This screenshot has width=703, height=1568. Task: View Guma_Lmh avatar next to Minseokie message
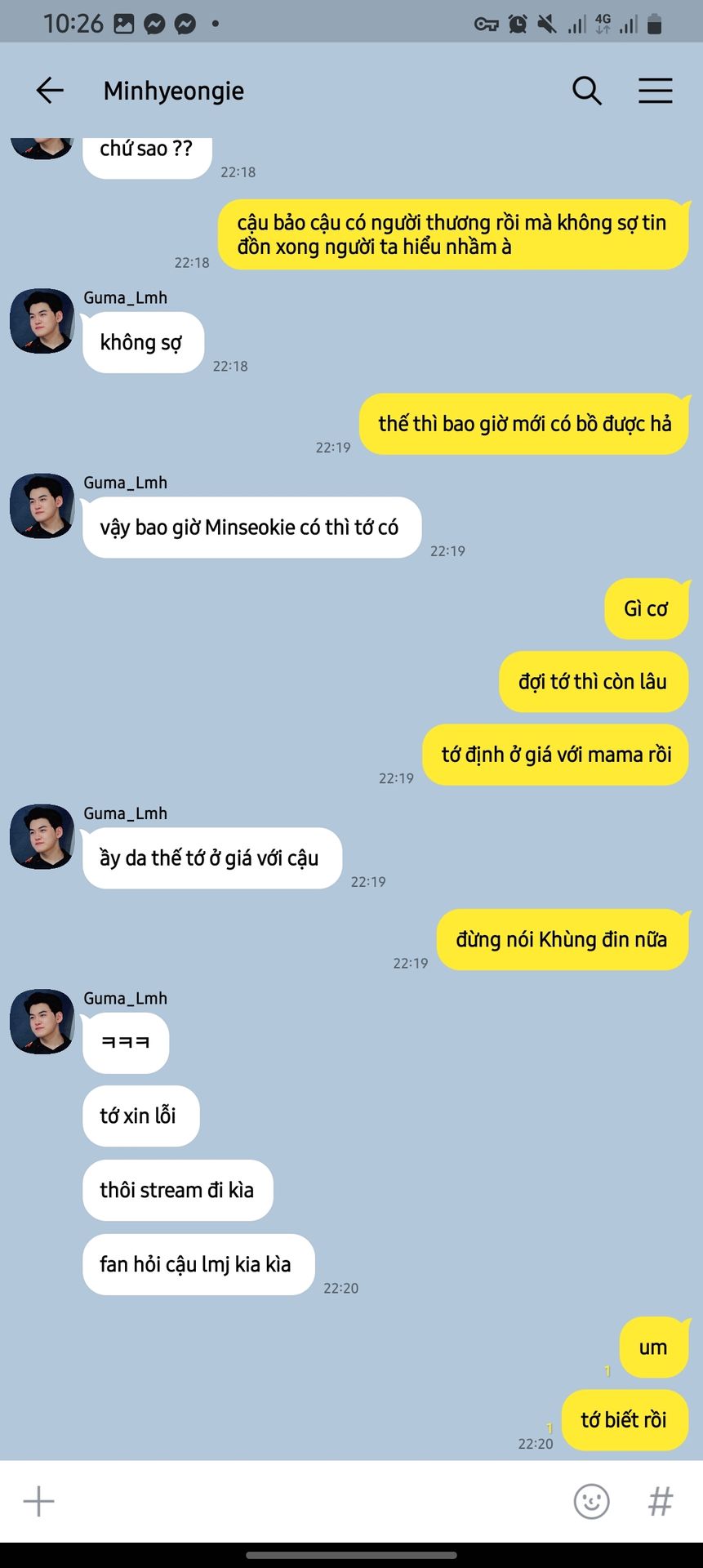(x=42, y=506)
